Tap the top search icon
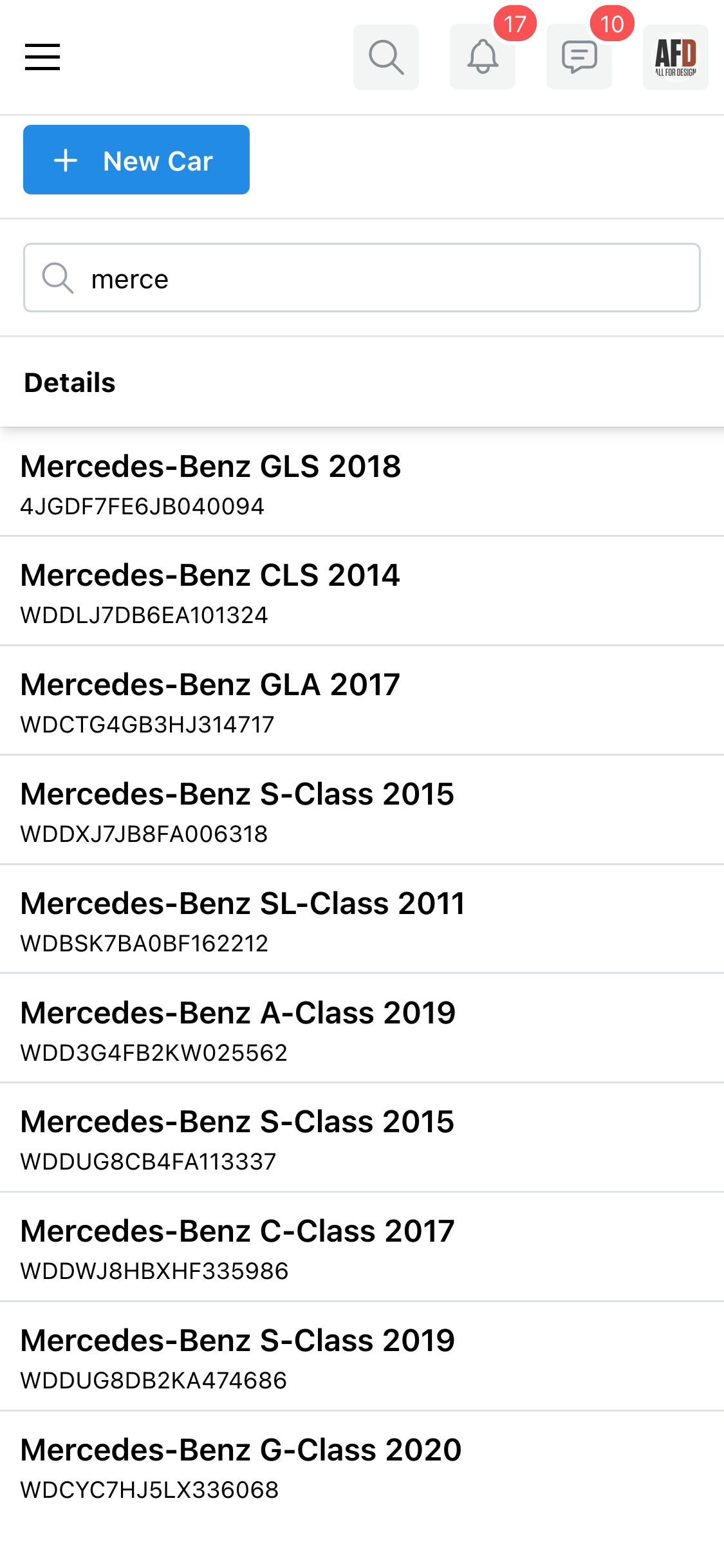724x1568 pixels. pos(386,57)
